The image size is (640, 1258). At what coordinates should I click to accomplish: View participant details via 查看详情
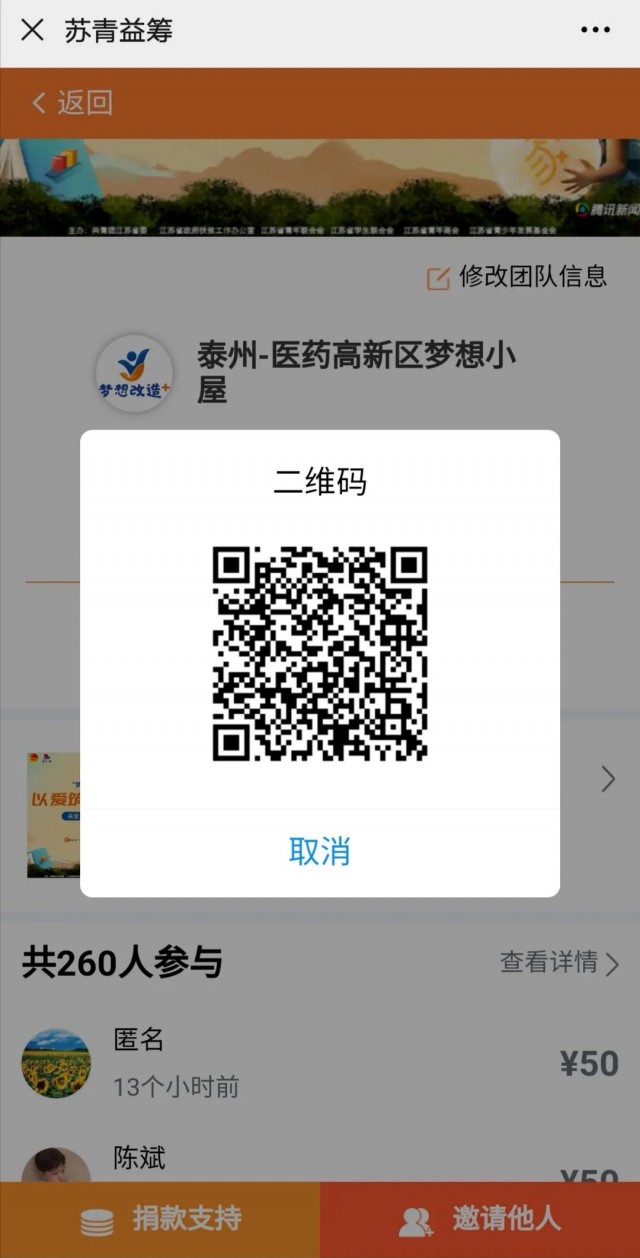[x=559, y=962]
